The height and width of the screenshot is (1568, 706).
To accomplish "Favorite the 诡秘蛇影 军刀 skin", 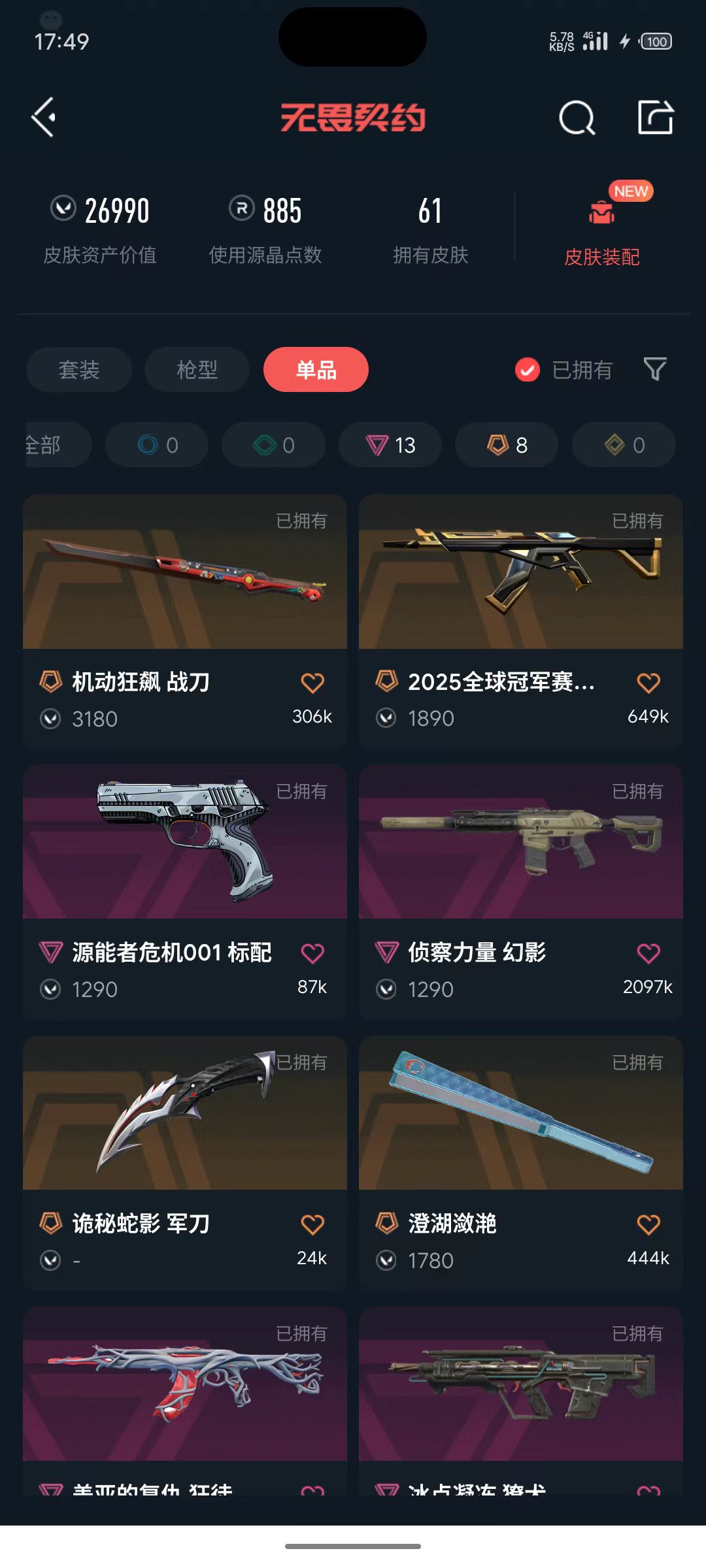I will (312, 1224).
